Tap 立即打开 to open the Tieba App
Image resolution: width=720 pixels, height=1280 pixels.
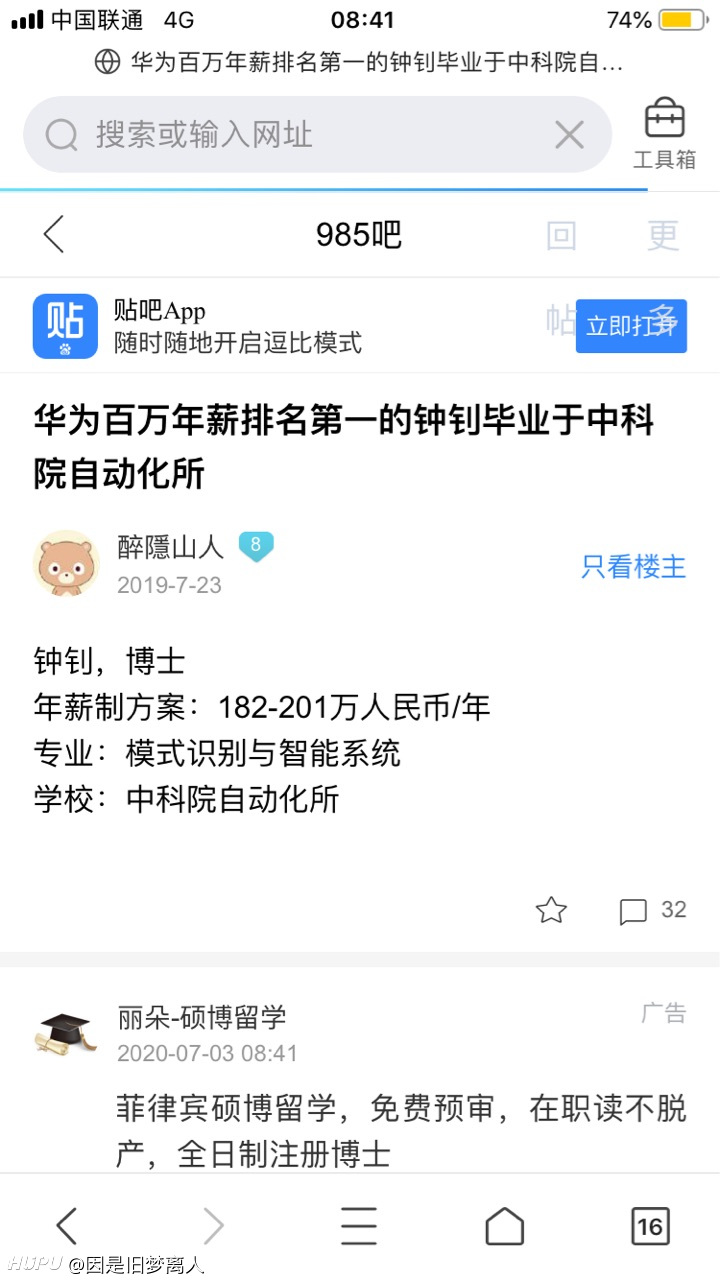pyautogui.click(x=631, y=326)
